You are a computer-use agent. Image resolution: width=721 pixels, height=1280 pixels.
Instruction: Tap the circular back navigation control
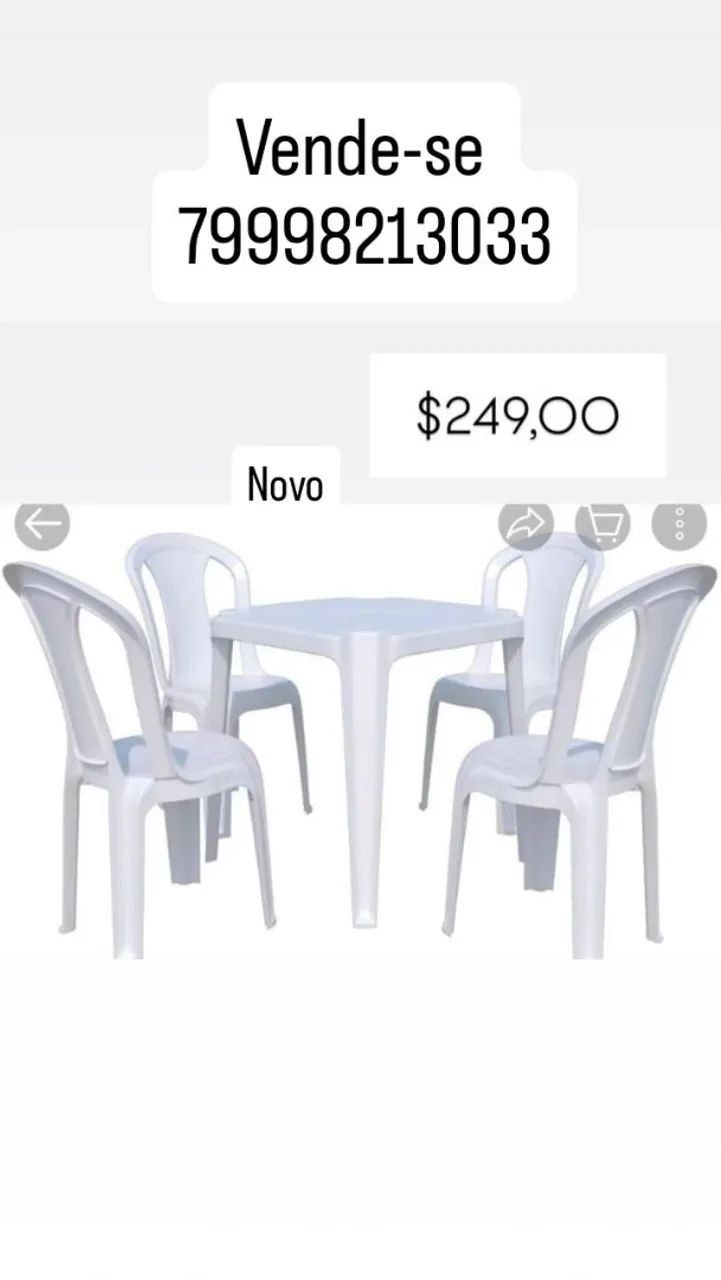tap(44, 521)
